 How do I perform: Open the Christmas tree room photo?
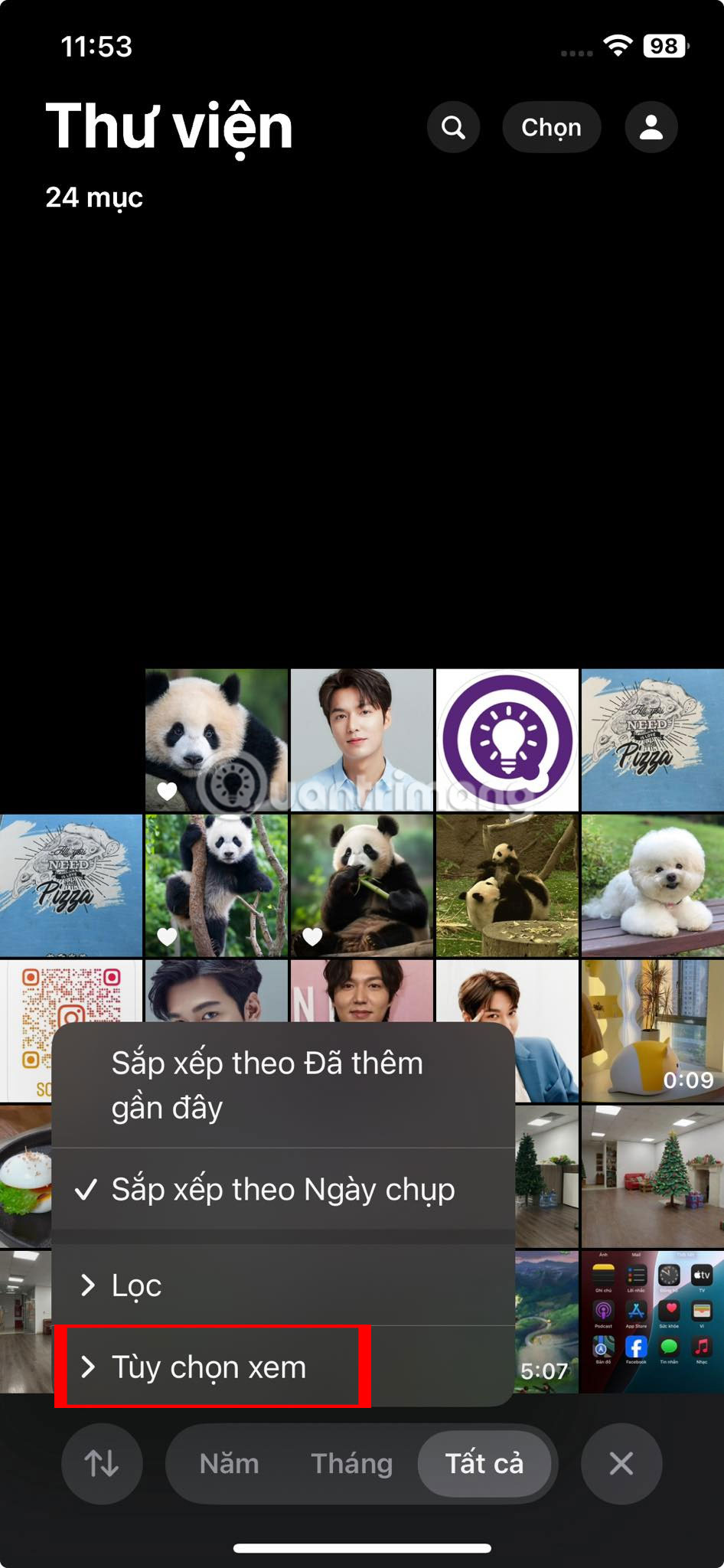(x=652, y=1175)
